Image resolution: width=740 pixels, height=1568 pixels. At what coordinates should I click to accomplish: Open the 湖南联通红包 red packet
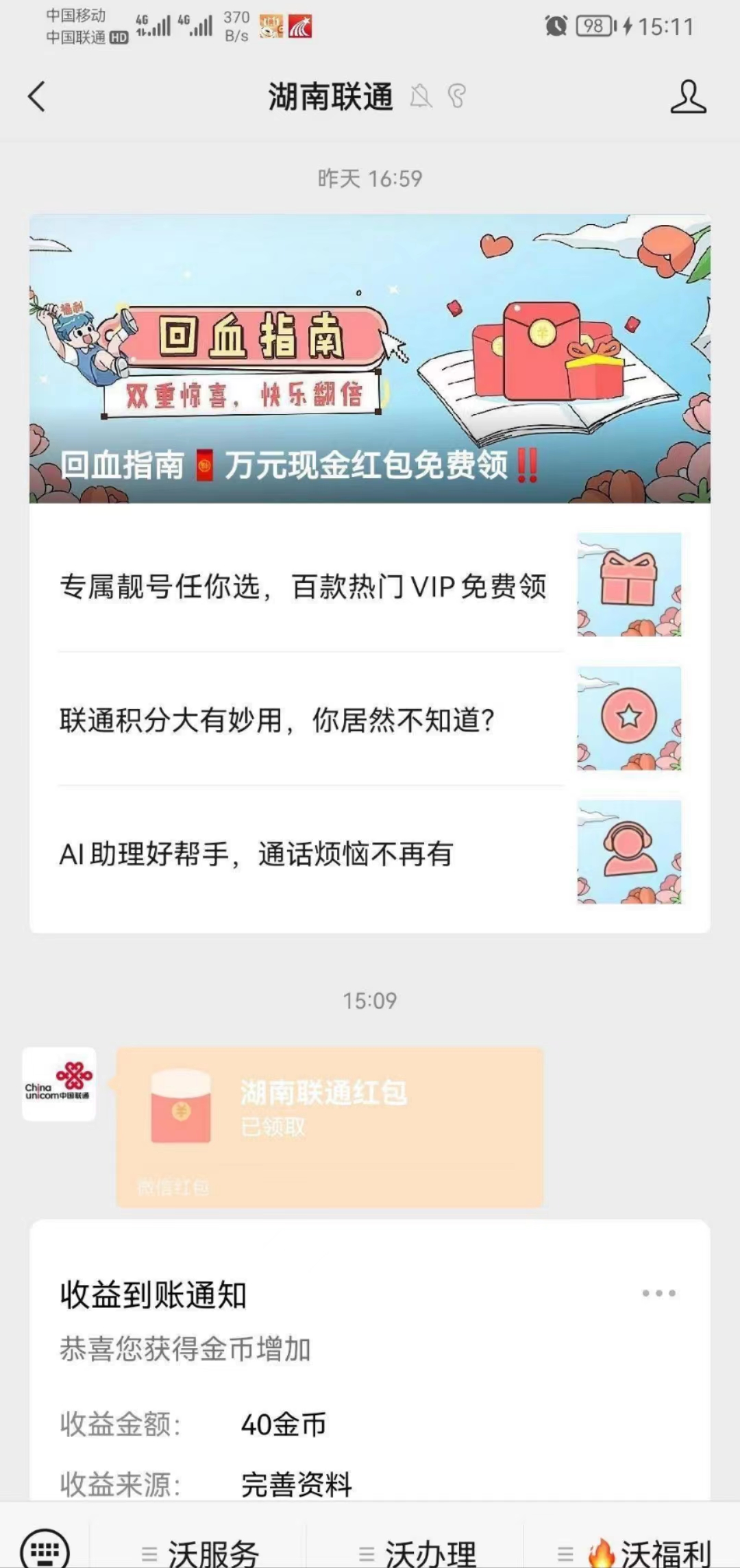point(330,1126)
